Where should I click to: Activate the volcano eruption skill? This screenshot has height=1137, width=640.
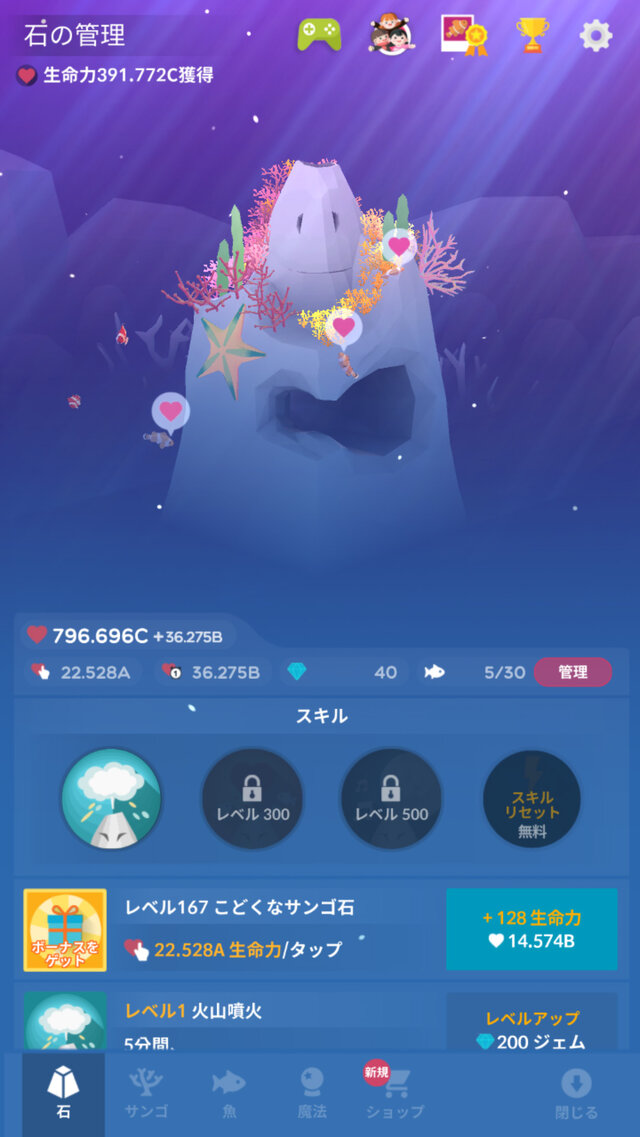pyautogui.click(x=111, y=799)
